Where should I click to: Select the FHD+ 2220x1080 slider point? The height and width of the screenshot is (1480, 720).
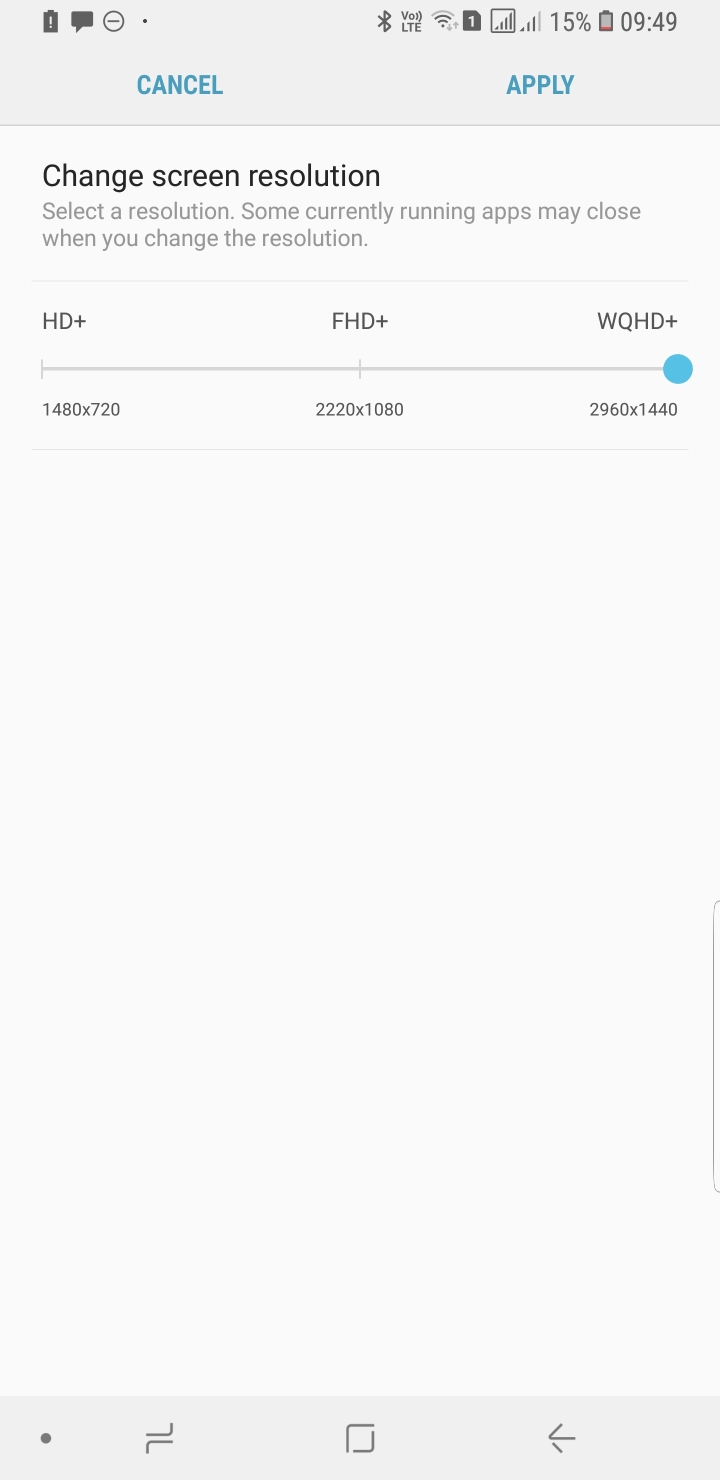pos(360,369)
